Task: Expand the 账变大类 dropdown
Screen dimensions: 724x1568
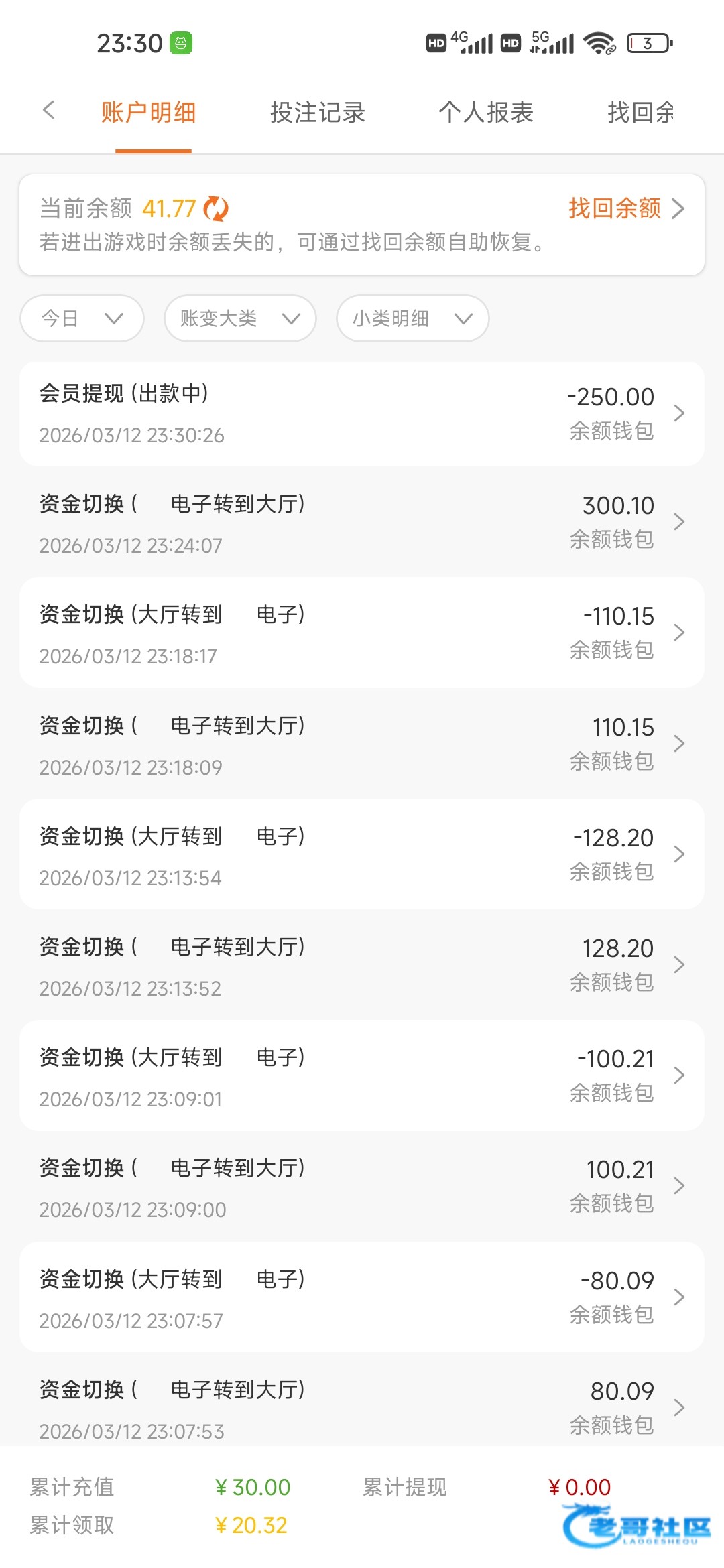Action: pyautogui.click(x=240, y=318)
